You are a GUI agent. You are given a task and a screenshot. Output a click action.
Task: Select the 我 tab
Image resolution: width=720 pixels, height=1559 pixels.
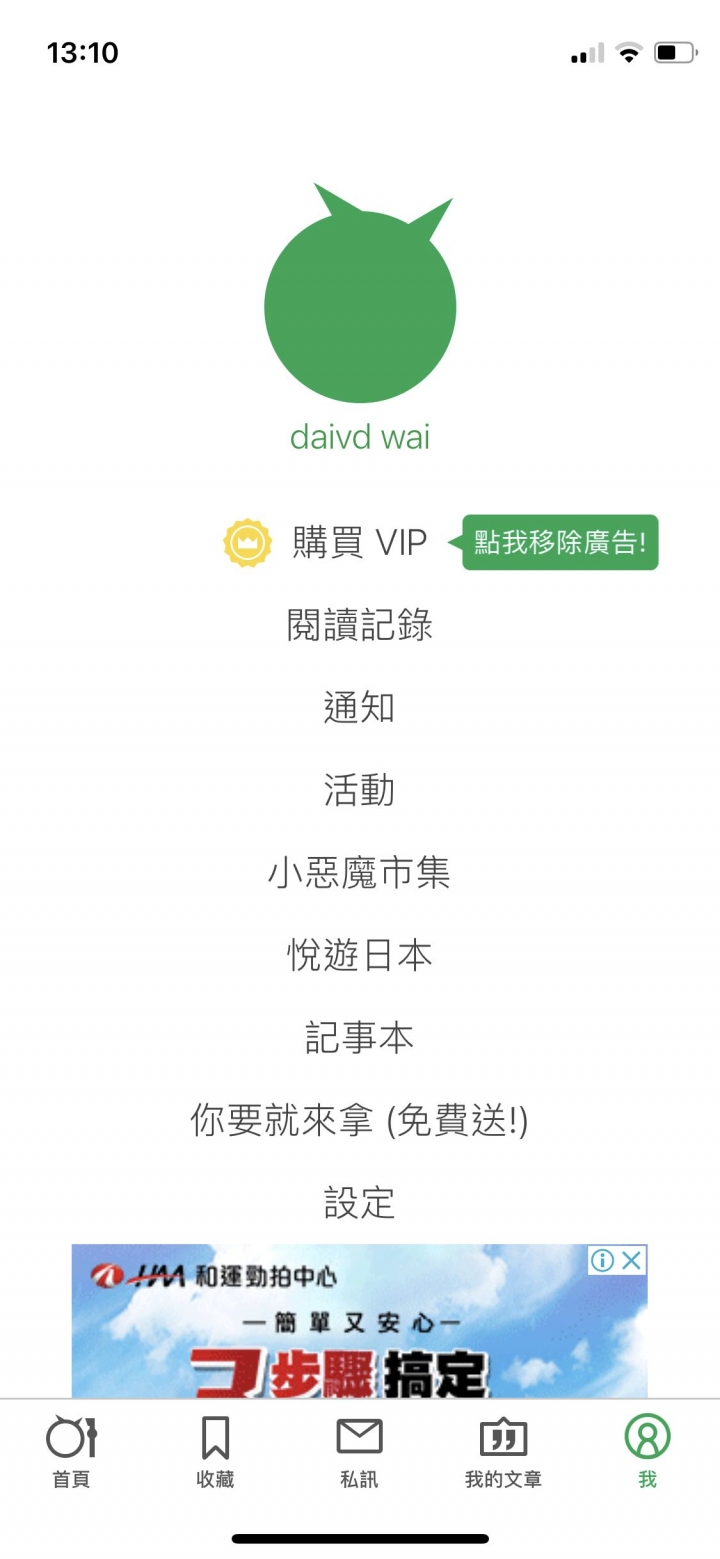pyautogui.click(x=647, y=1450)
